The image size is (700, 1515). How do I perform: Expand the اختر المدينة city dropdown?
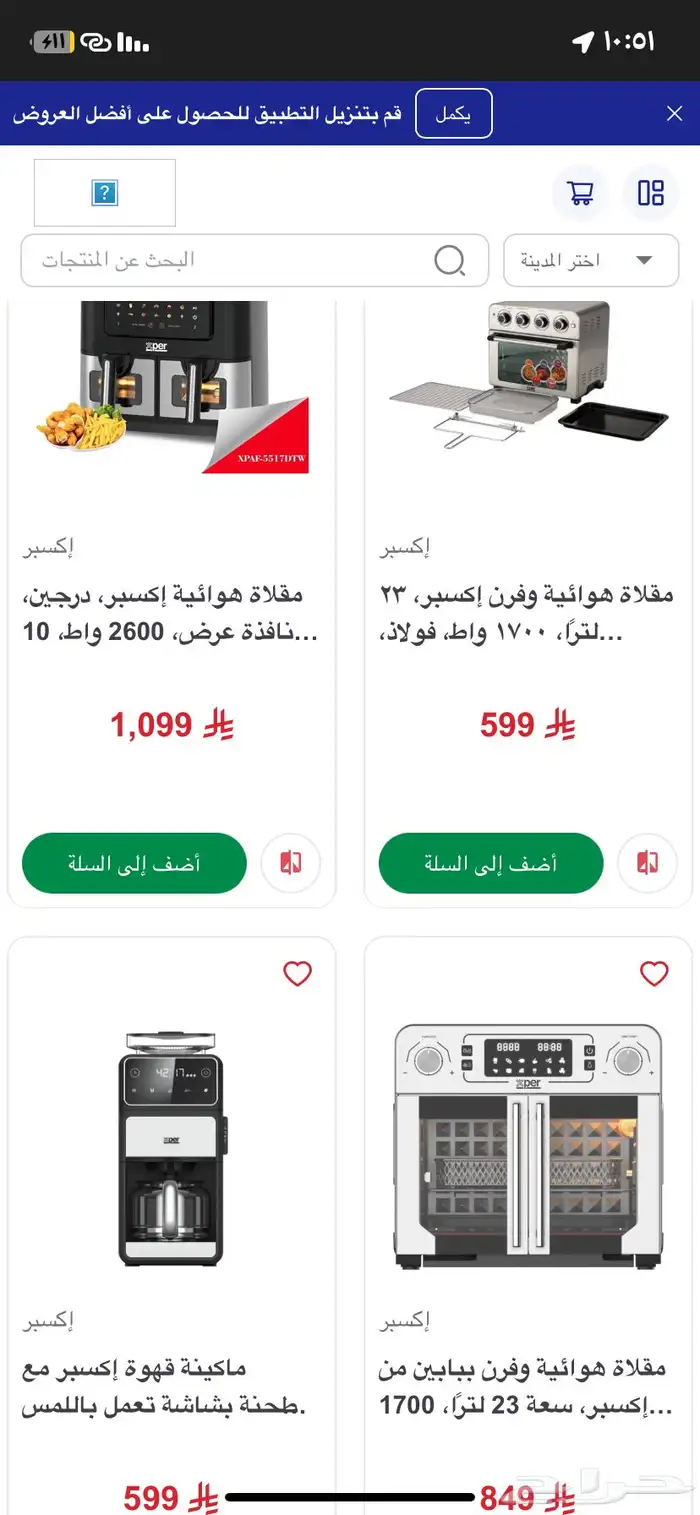pyautogui.click(x=591, y=261)
